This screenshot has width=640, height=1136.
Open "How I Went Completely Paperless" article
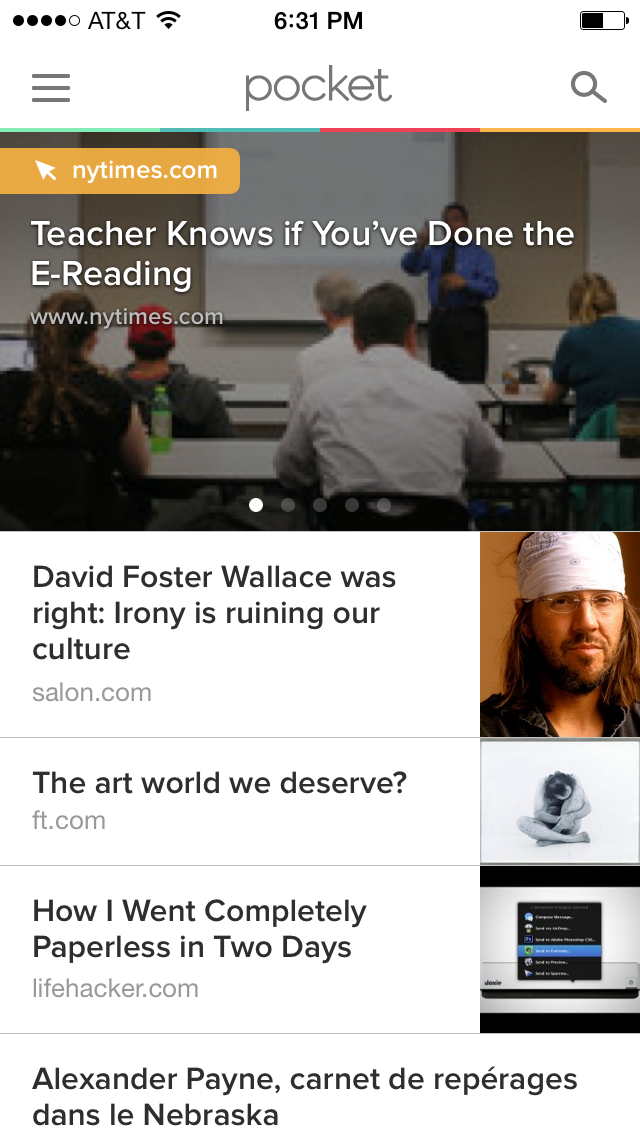click(x=200, y=929)
